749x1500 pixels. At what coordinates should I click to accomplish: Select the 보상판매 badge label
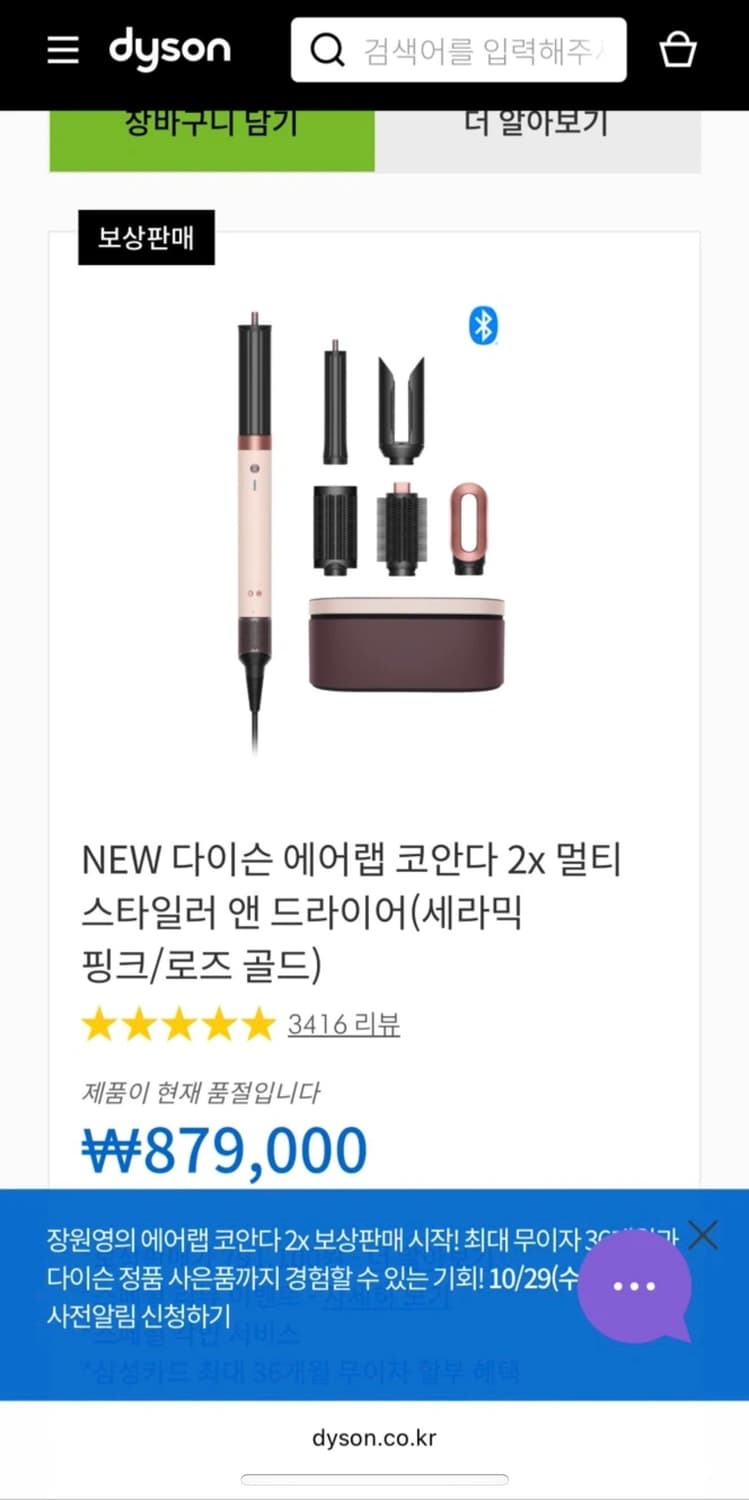tap(146, 237)
